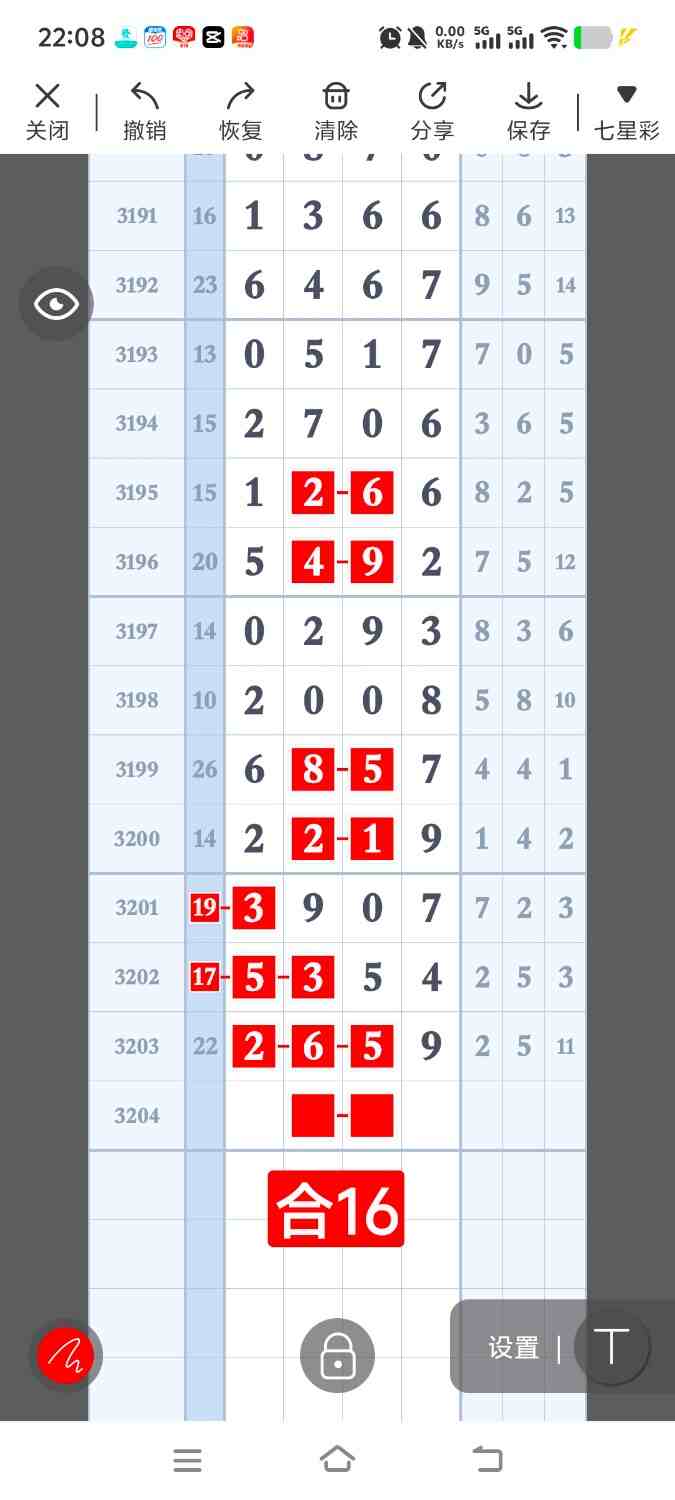The height and width of the screenshot is (1500, 675).
Task: Select the red pen drawing tool
Action: [x=66, y=1356]
